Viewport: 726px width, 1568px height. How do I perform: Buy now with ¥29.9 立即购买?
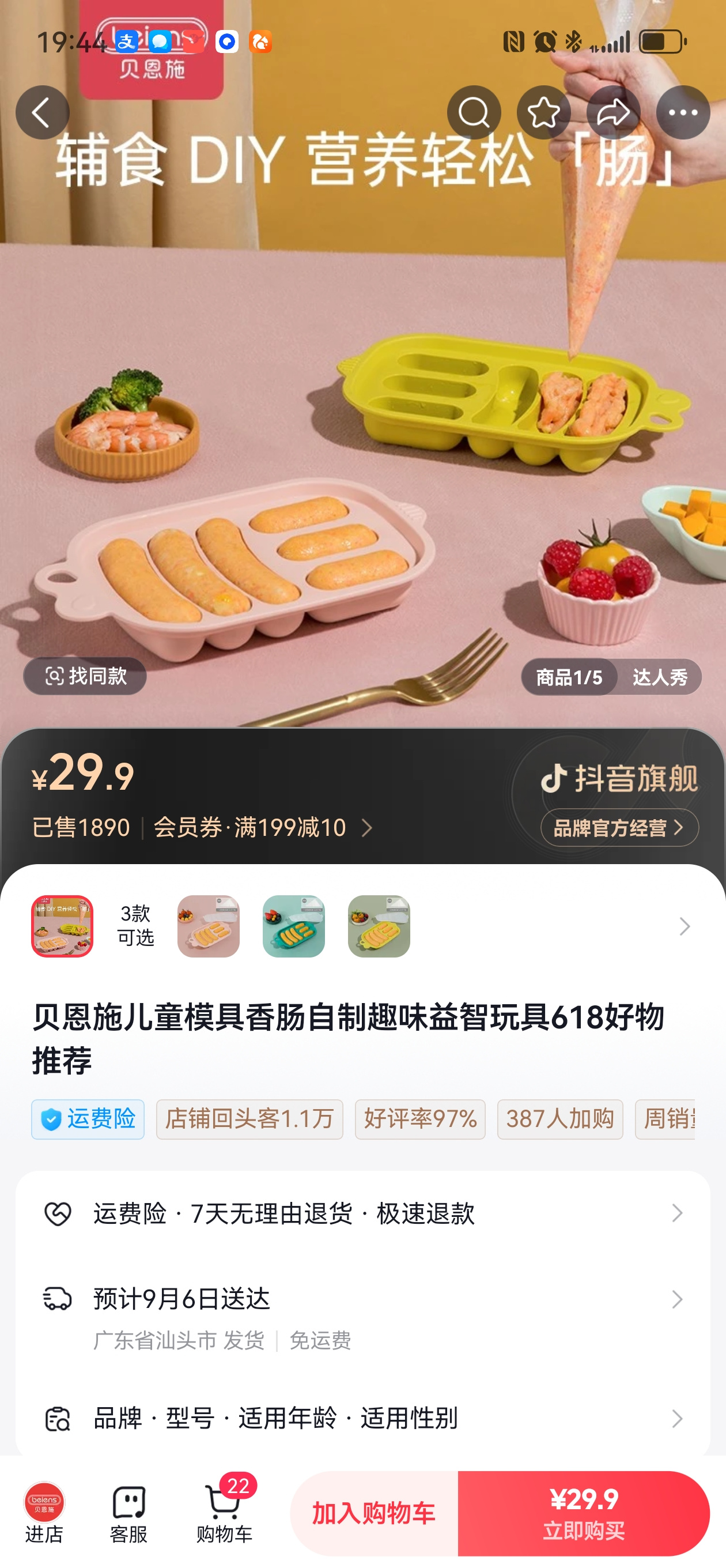pos(583,1513)
